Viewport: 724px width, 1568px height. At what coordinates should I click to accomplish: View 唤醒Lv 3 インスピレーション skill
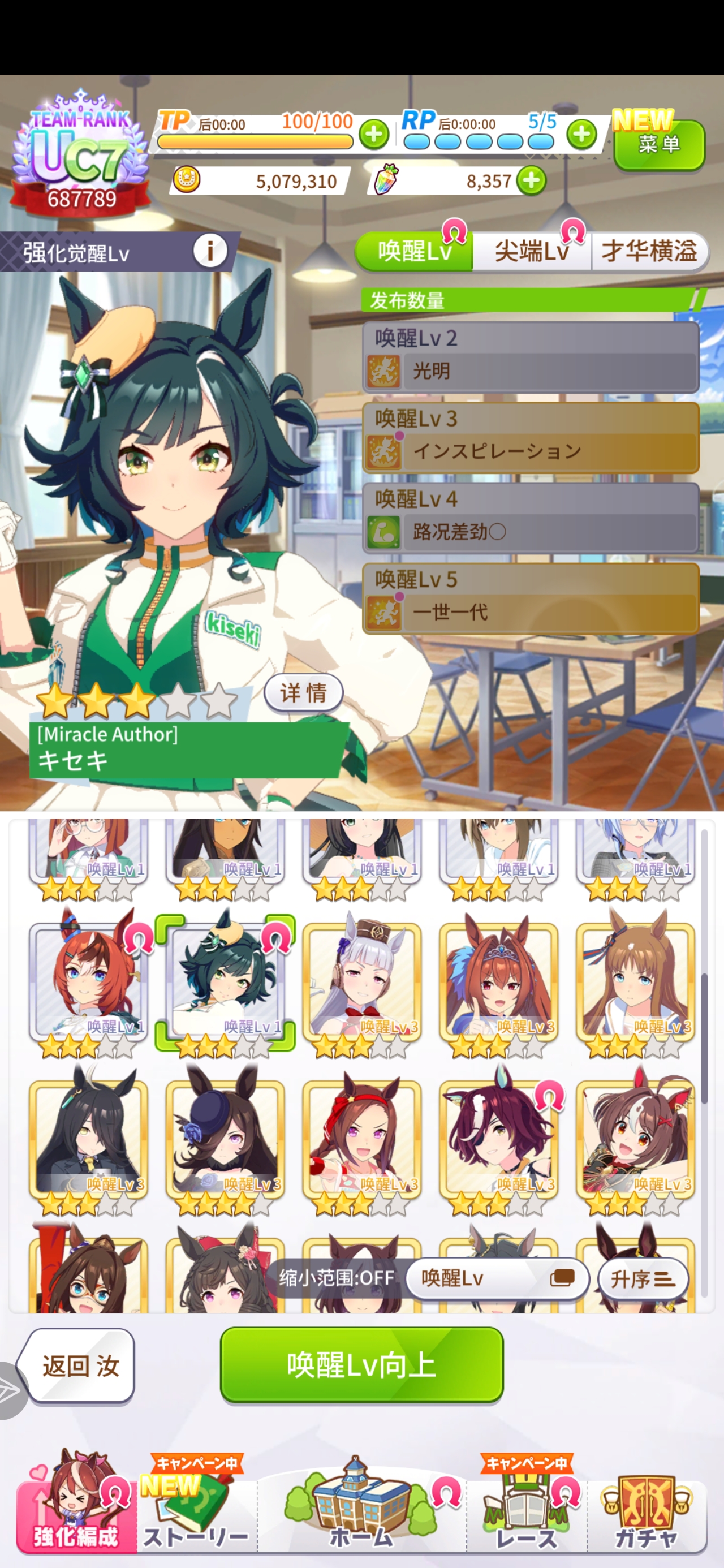(531, 438)
